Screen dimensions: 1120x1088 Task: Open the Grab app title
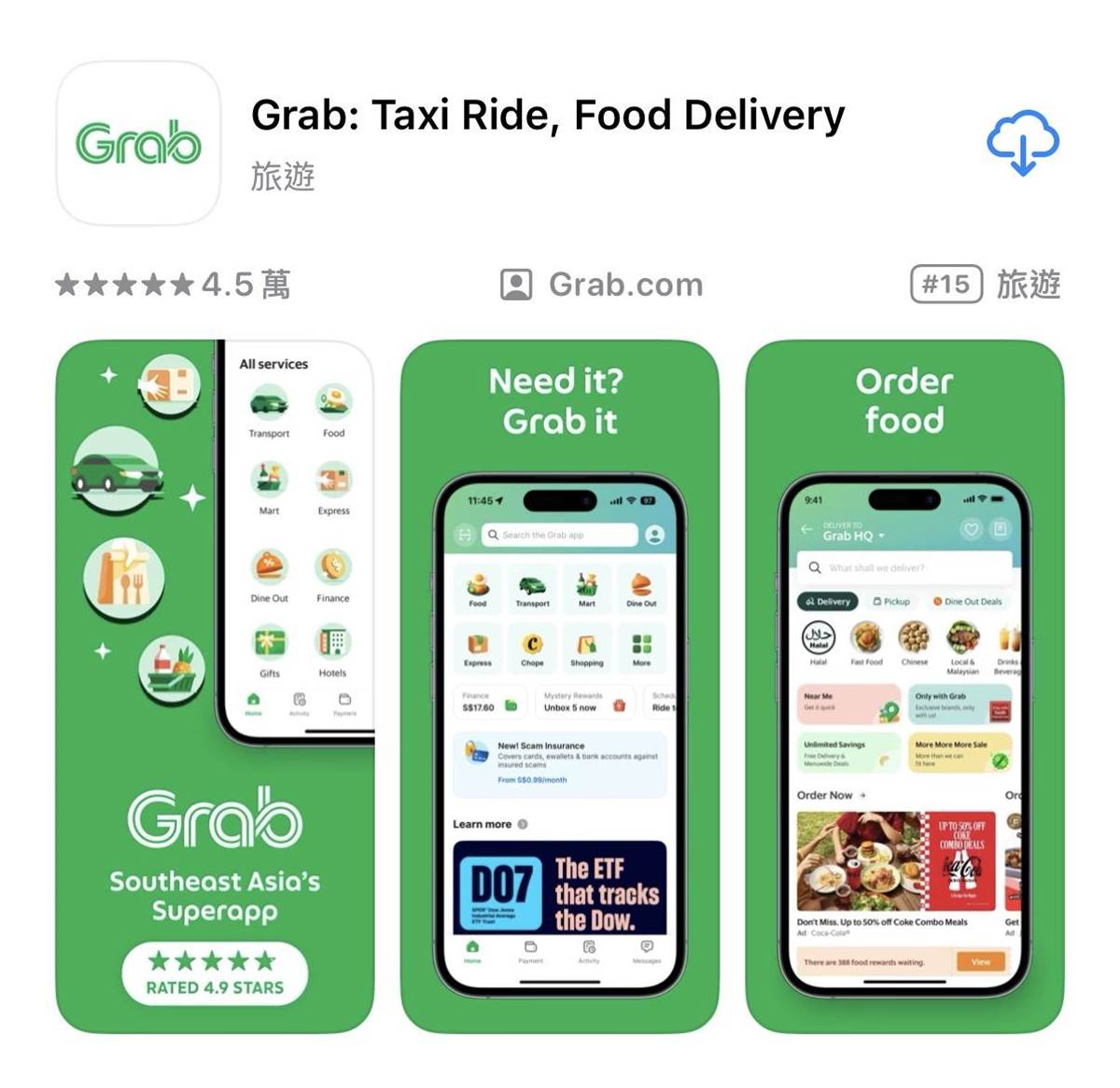548,116
